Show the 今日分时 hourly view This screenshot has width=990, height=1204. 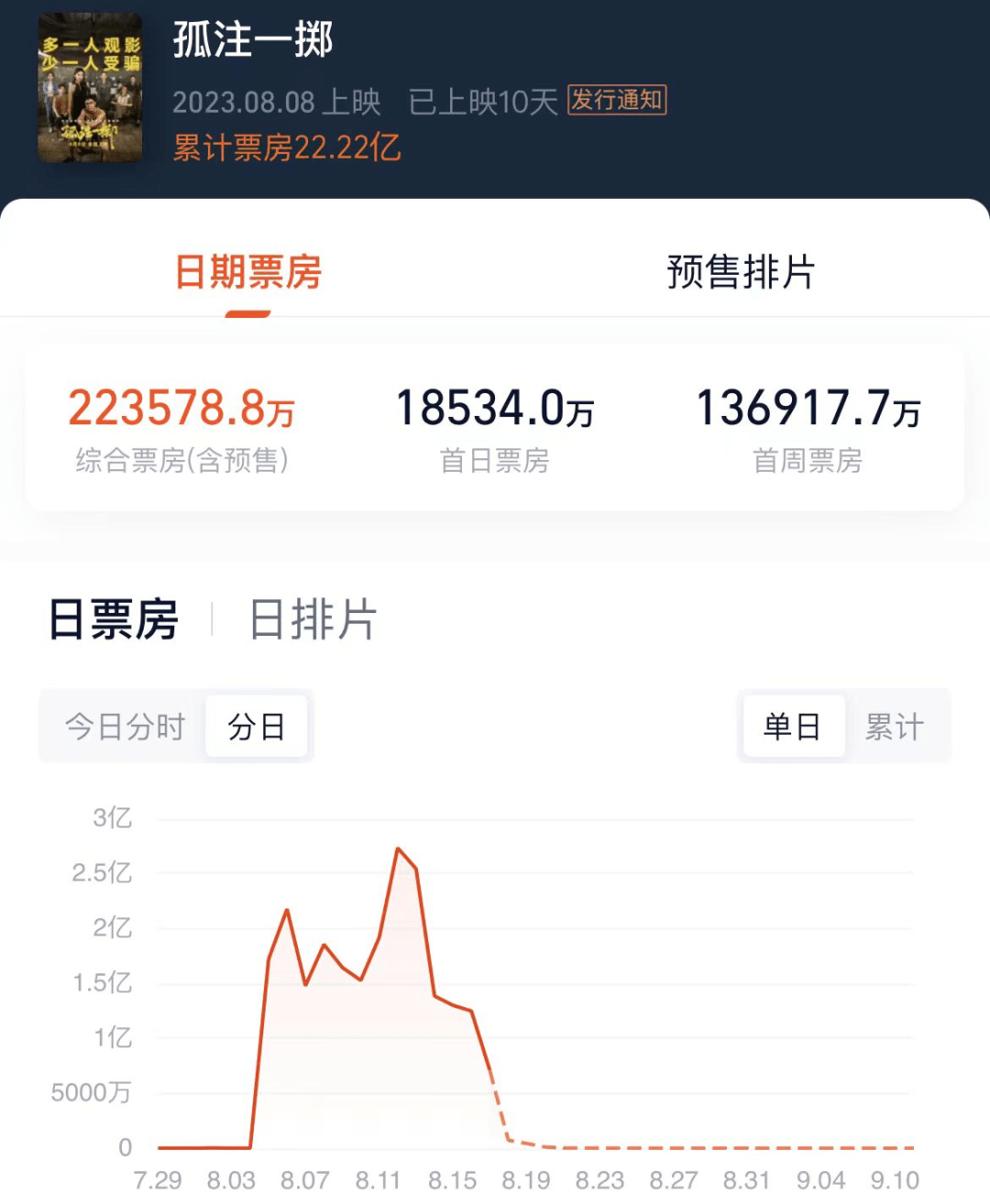click(126, 727)
